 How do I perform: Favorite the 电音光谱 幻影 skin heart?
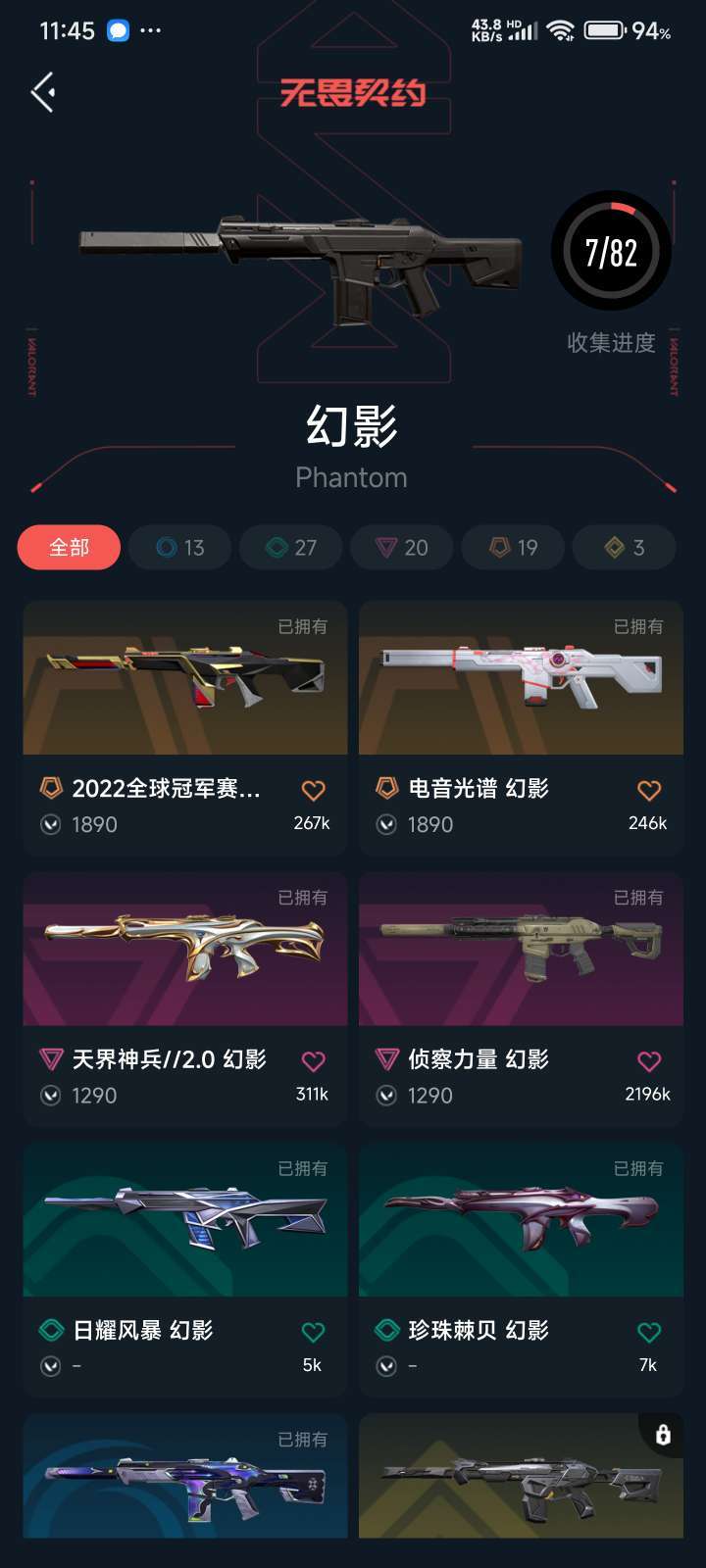point(648,790)
